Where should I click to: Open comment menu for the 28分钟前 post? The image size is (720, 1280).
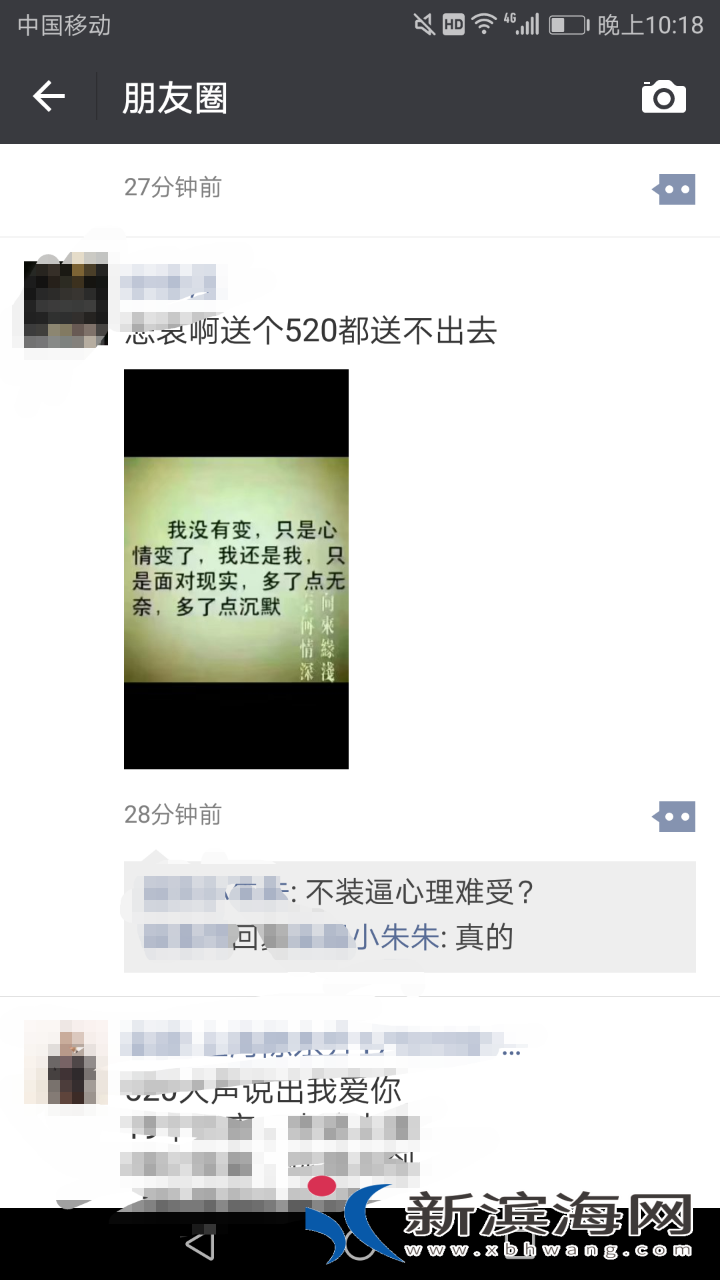(x=674, y=816)
